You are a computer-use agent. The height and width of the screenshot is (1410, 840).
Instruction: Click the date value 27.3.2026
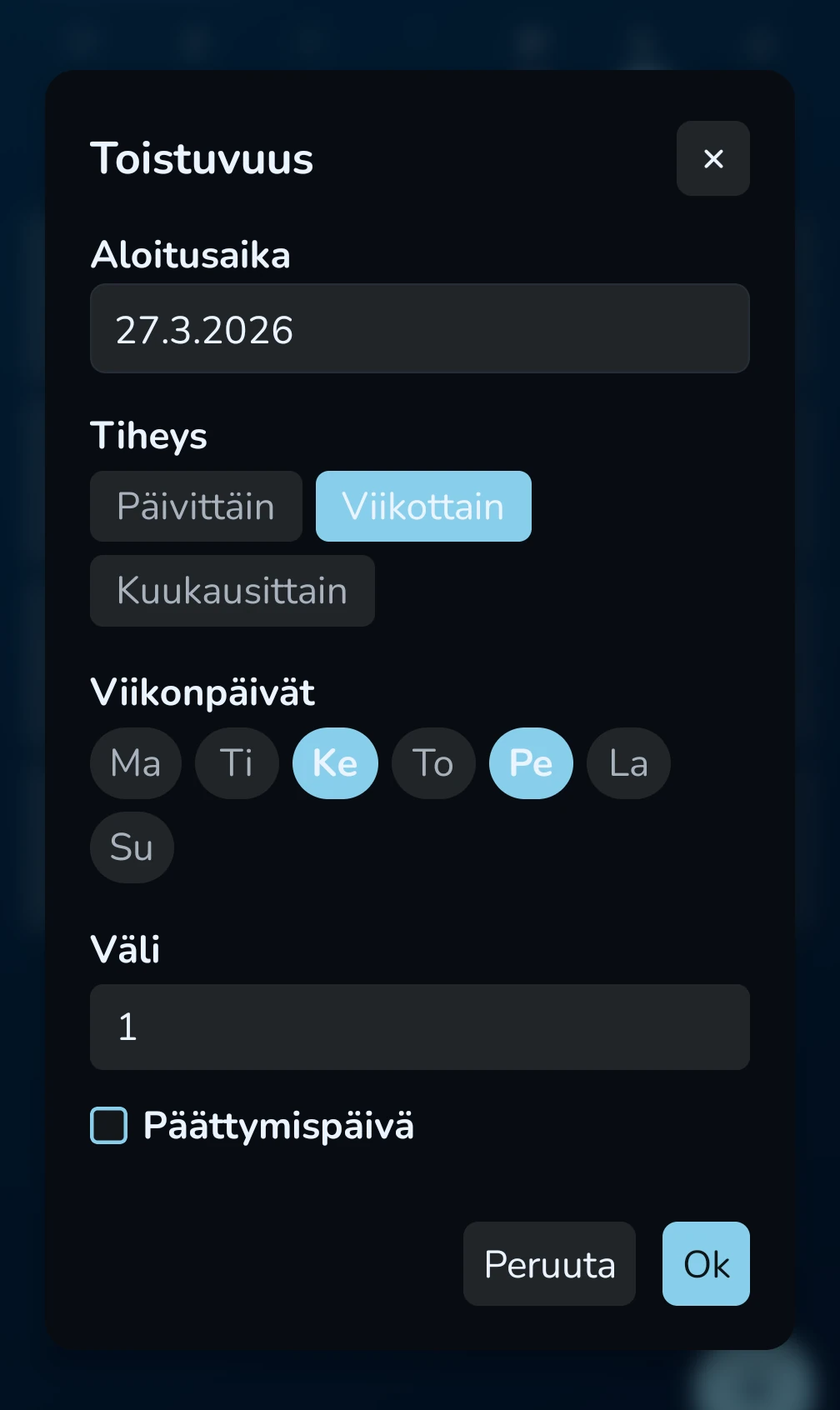[x=205, y=329]
